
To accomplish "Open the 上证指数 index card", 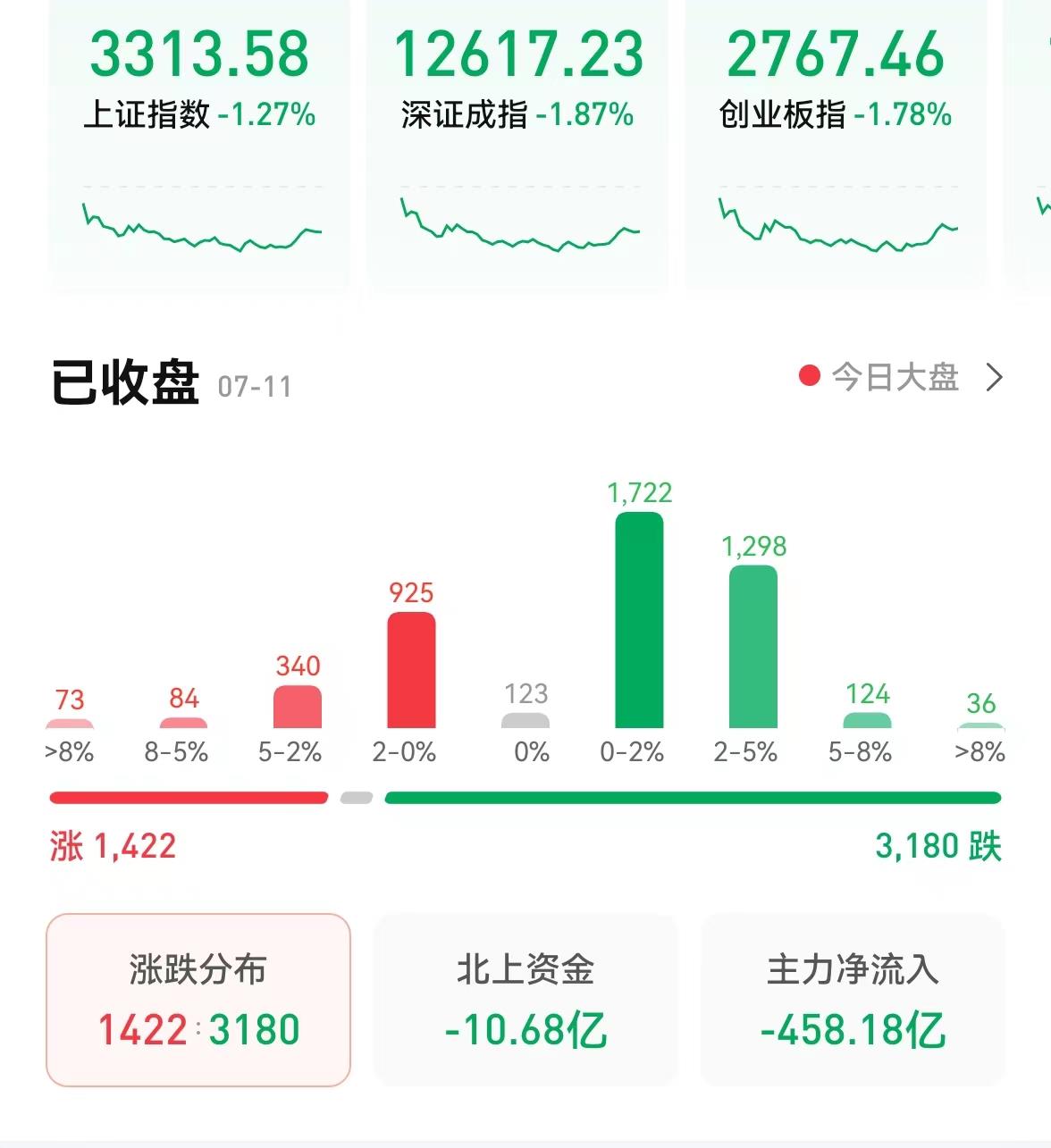I will coord(198,143).
